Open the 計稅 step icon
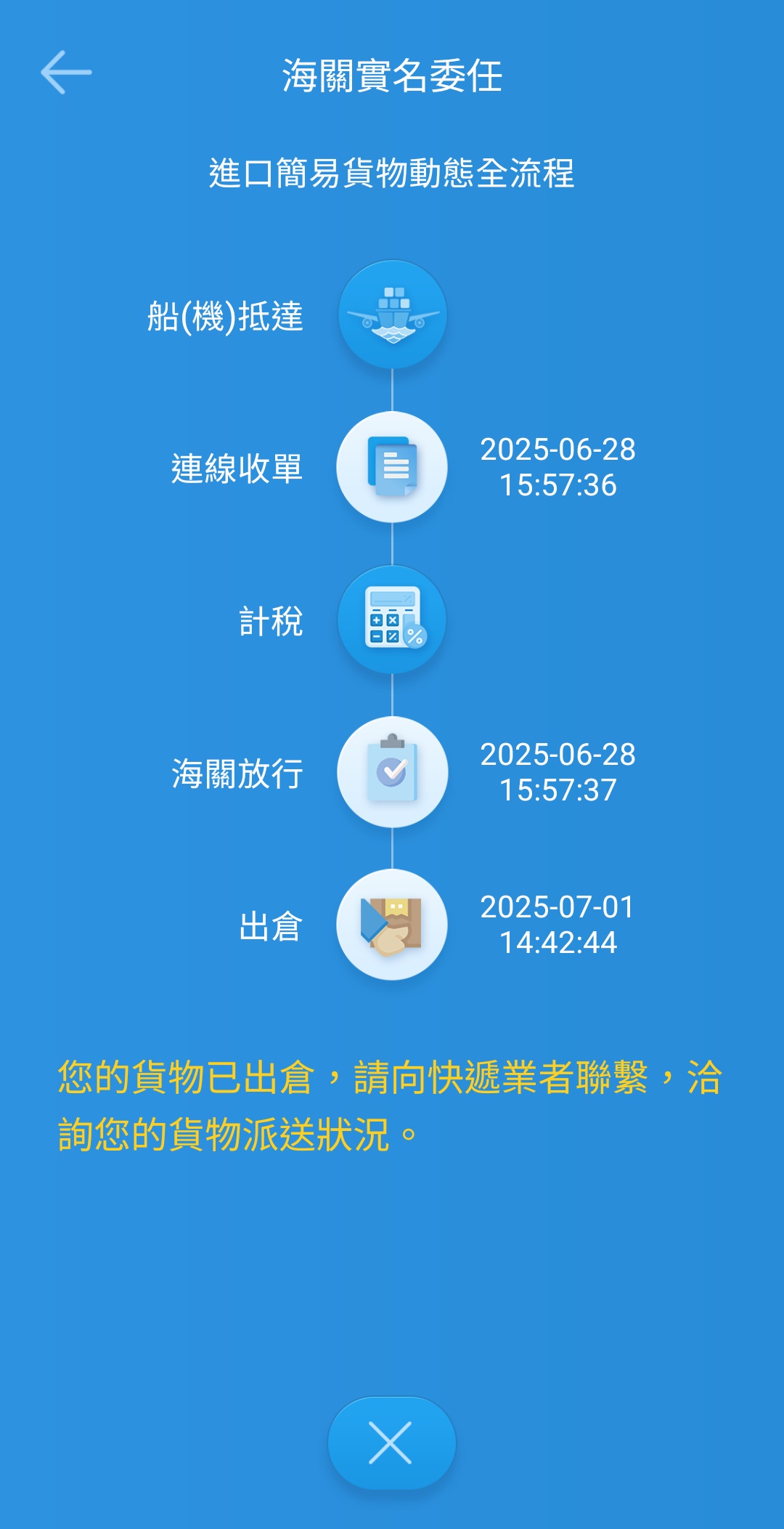Image resolution: width=784 pixels, height=1529 pixels. [x=392, y=620]
